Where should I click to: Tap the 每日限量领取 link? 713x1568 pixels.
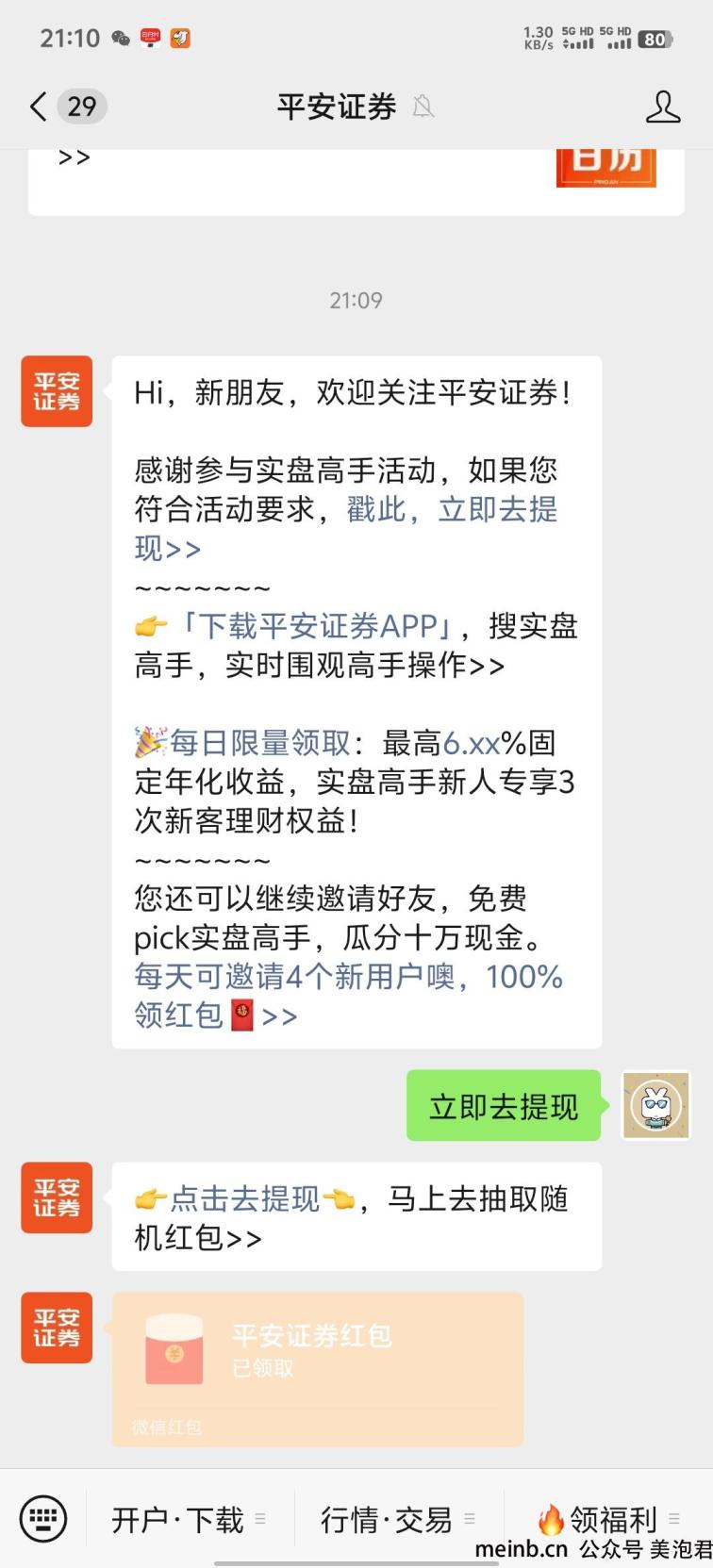pos(259,743)
